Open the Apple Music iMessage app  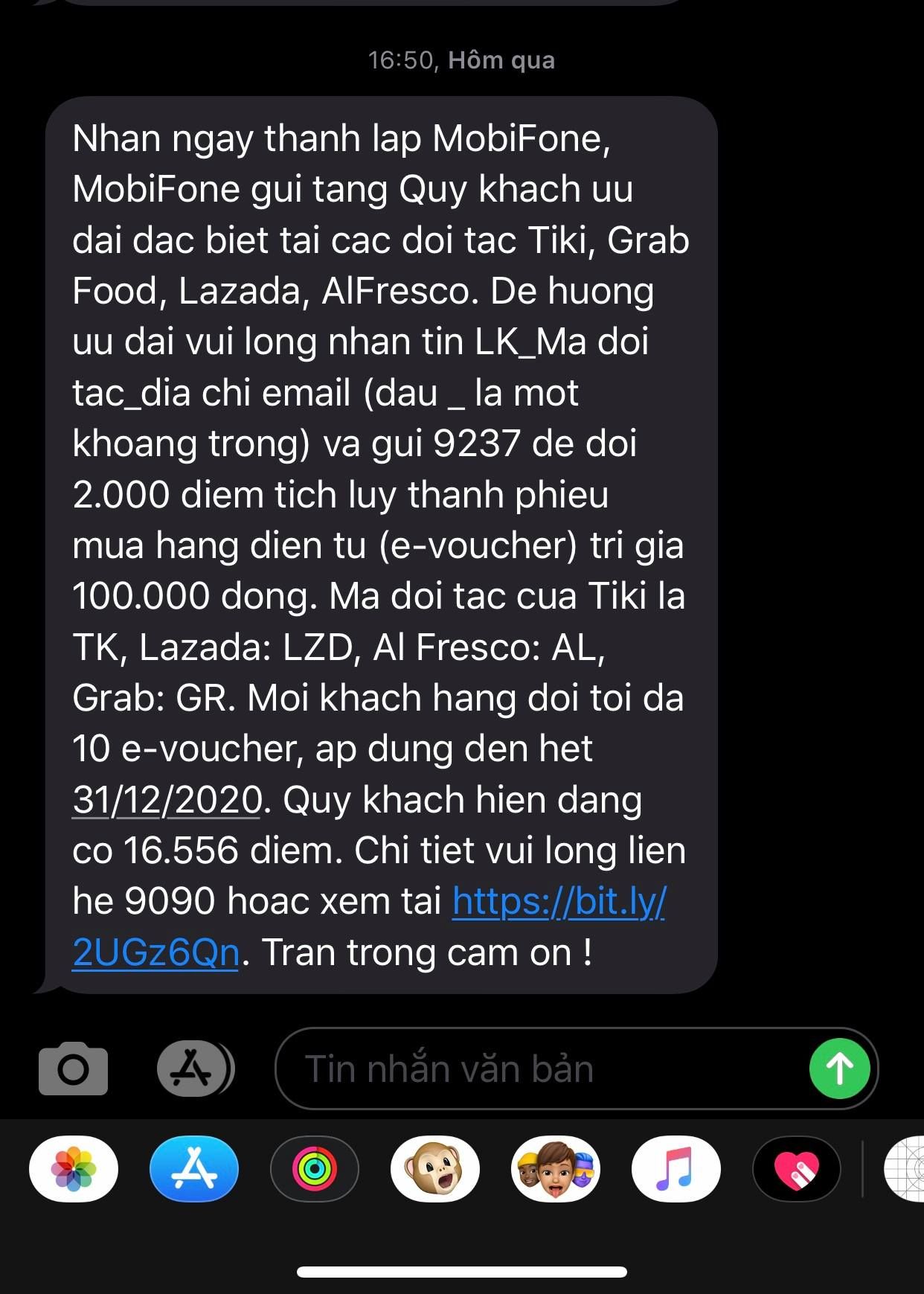point(676,1169)
